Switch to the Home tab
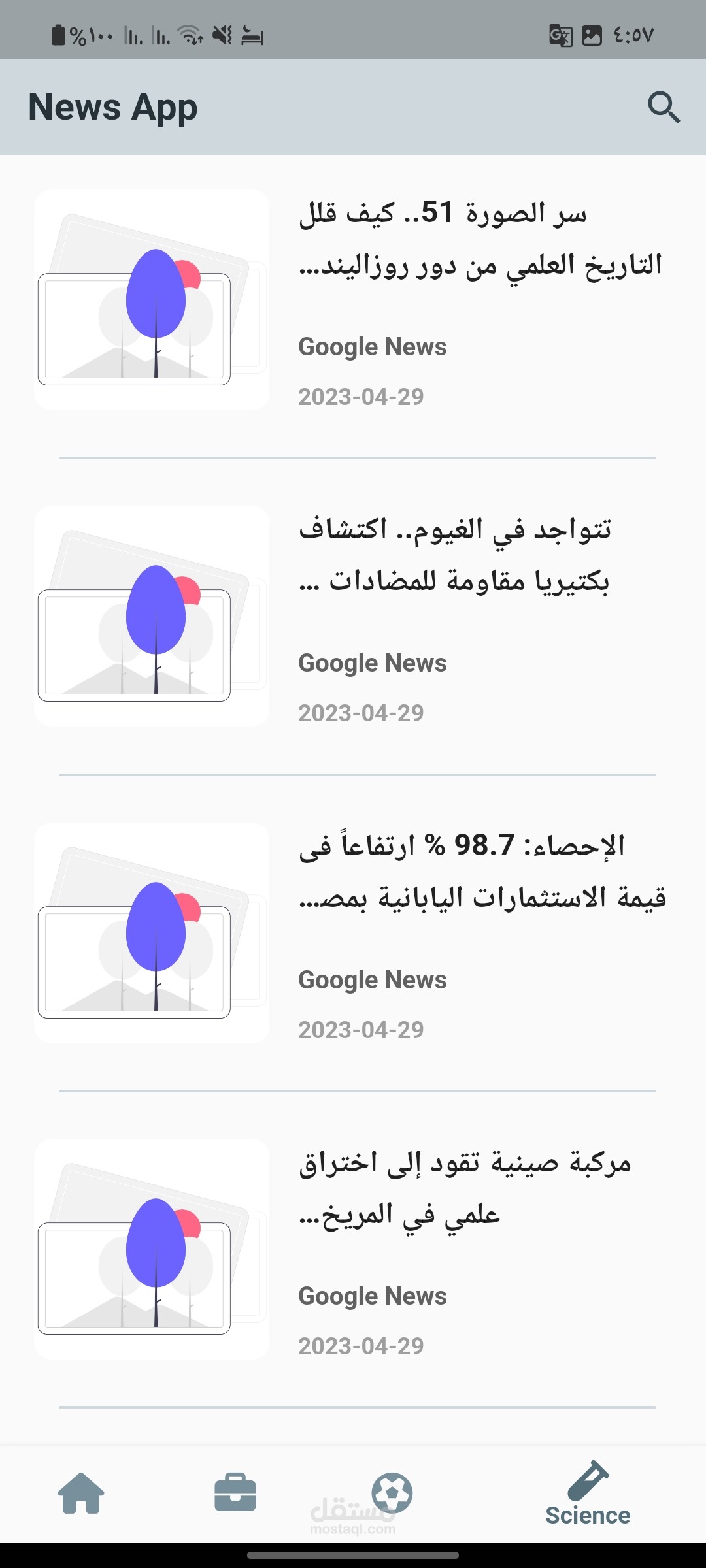Viewport: 706px width, 1568px height. [x=81, y=1494]
